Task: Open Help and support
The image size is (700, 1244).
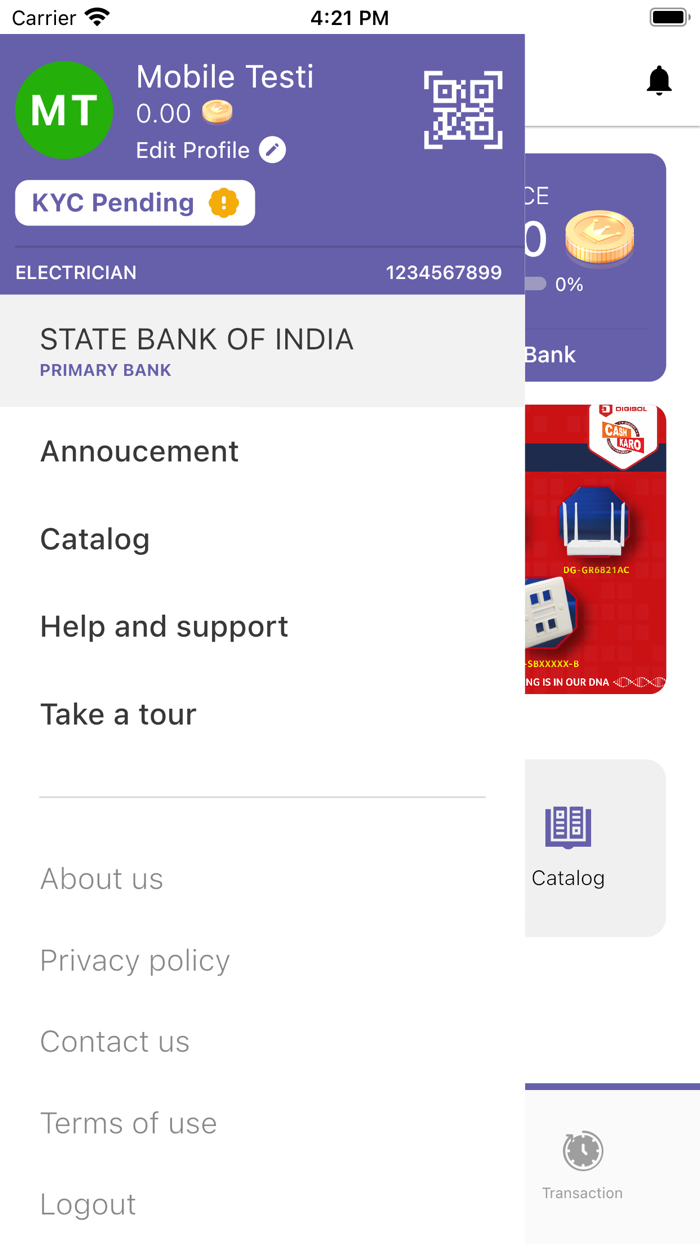Action: click(x=164, y=627)
